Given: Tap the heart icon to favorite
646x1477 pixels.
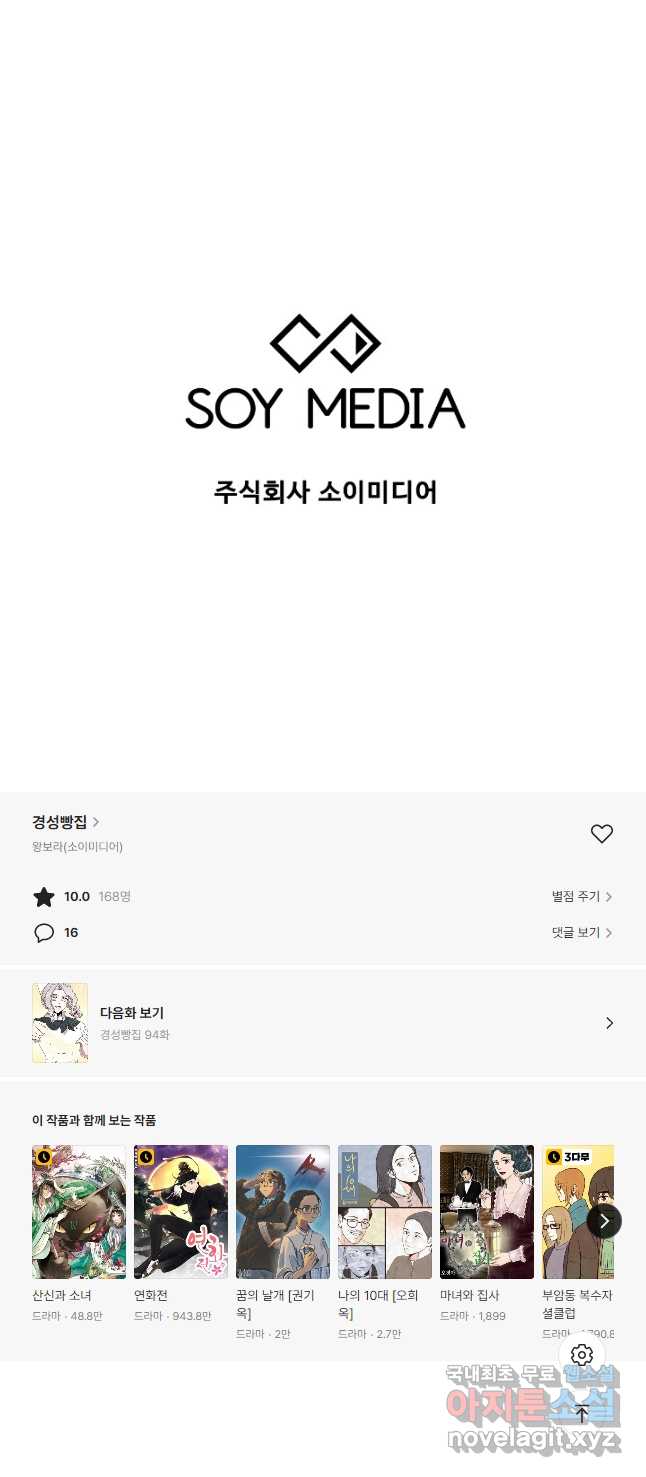Looking at the screenshot, I should click(x=601, y=833).
